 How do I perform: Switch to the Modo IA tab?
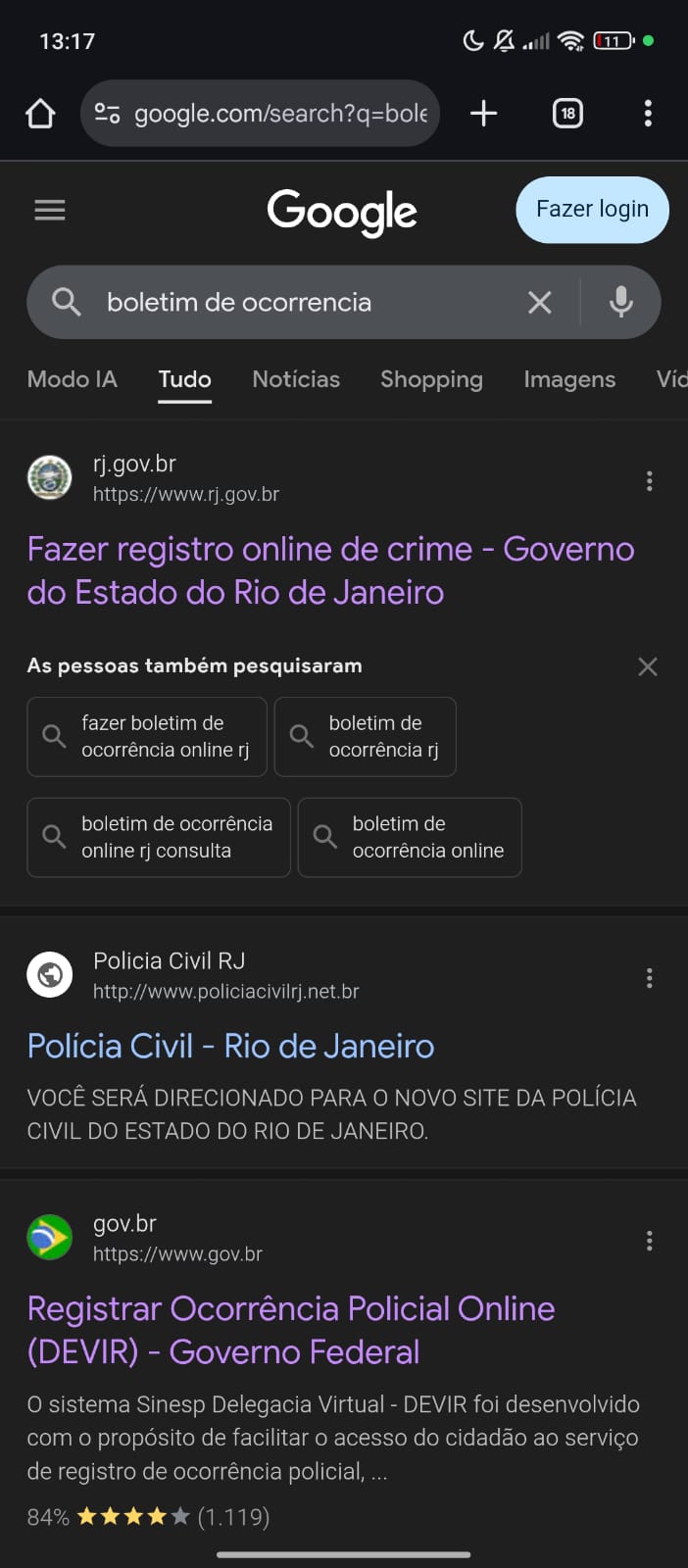point(73,379)
